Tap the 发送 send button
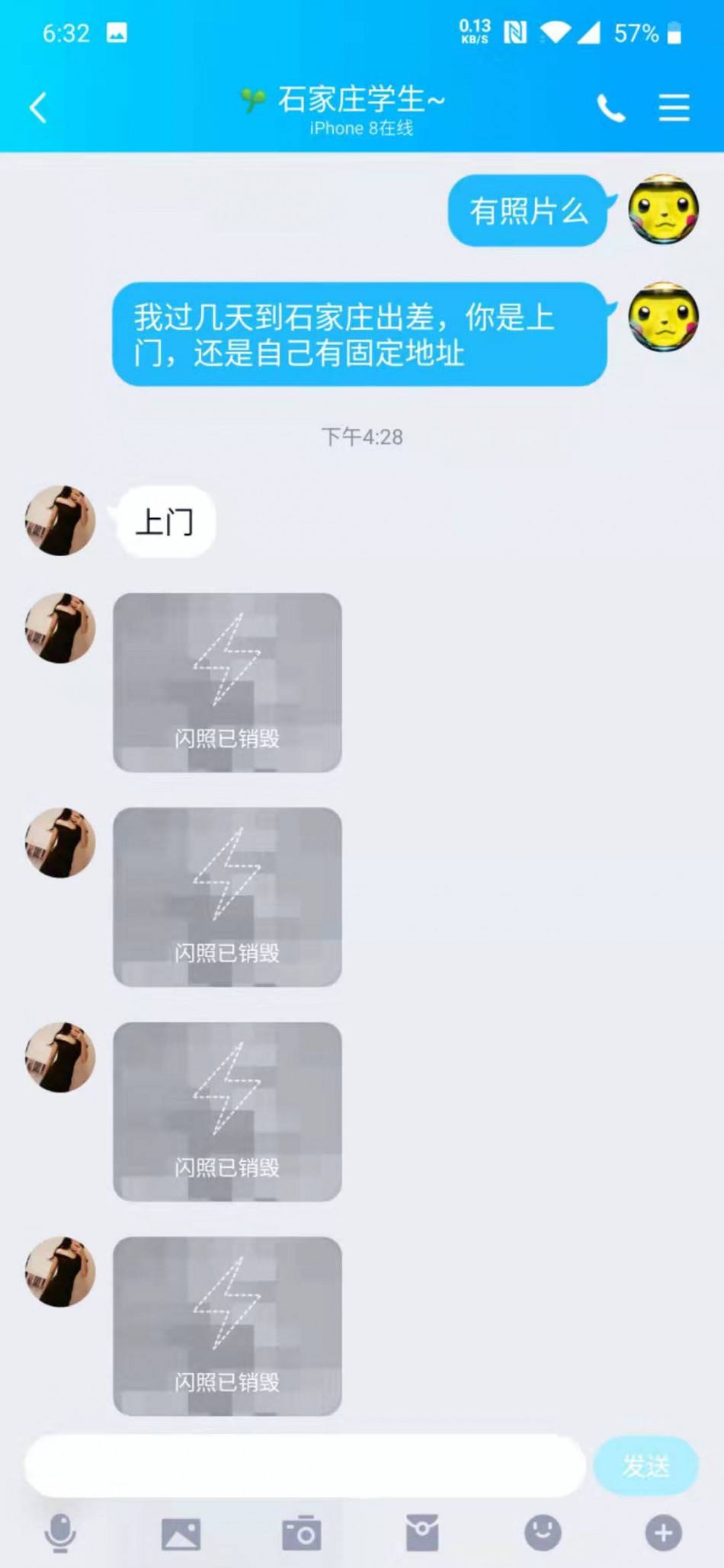 click(x=646, y=1466)
